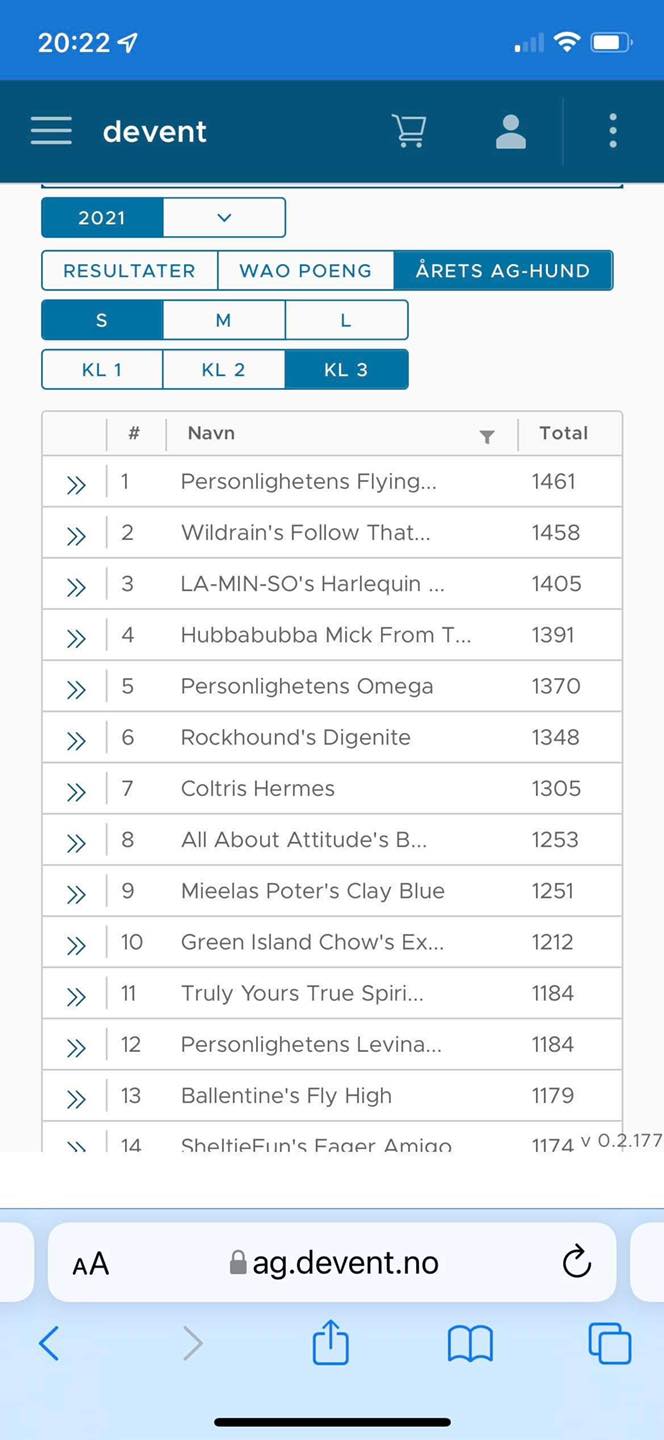Expand row for Ballentine's Fly High
664x1440 pixels.
click(76, 1098)
